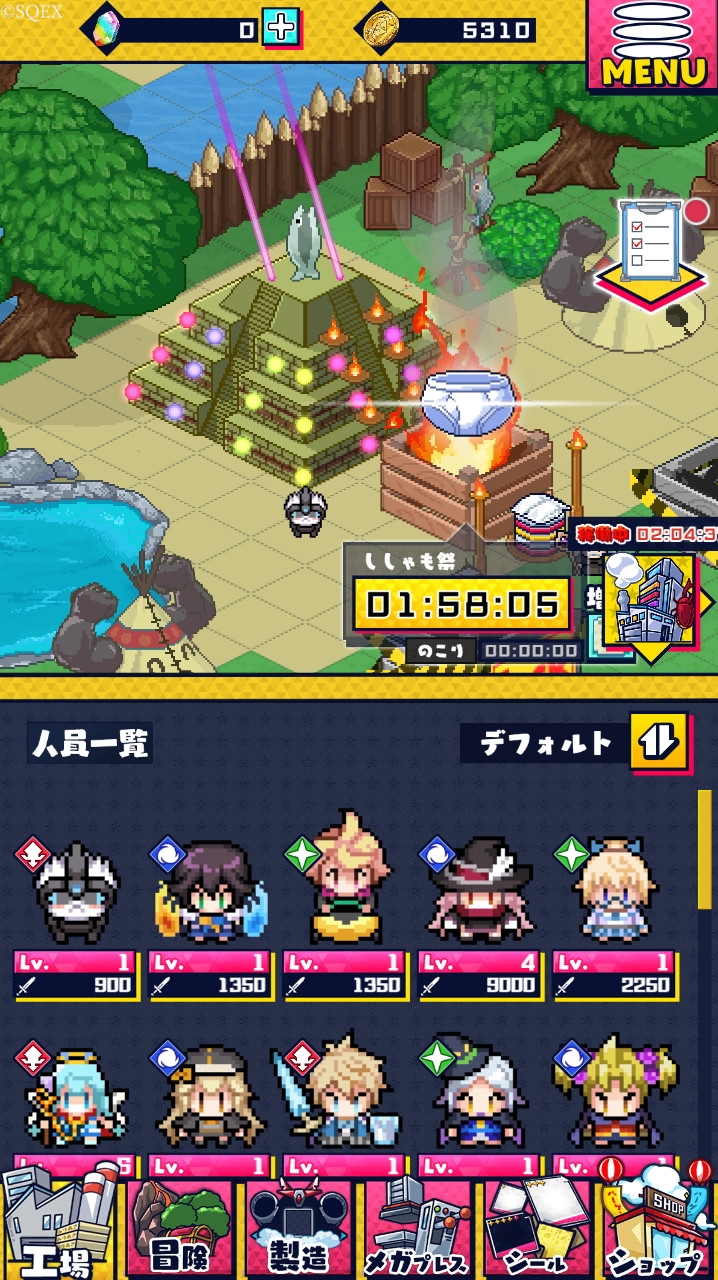Open the MENU button
This screenshot has width=718, height=1280.
point(653,46)
